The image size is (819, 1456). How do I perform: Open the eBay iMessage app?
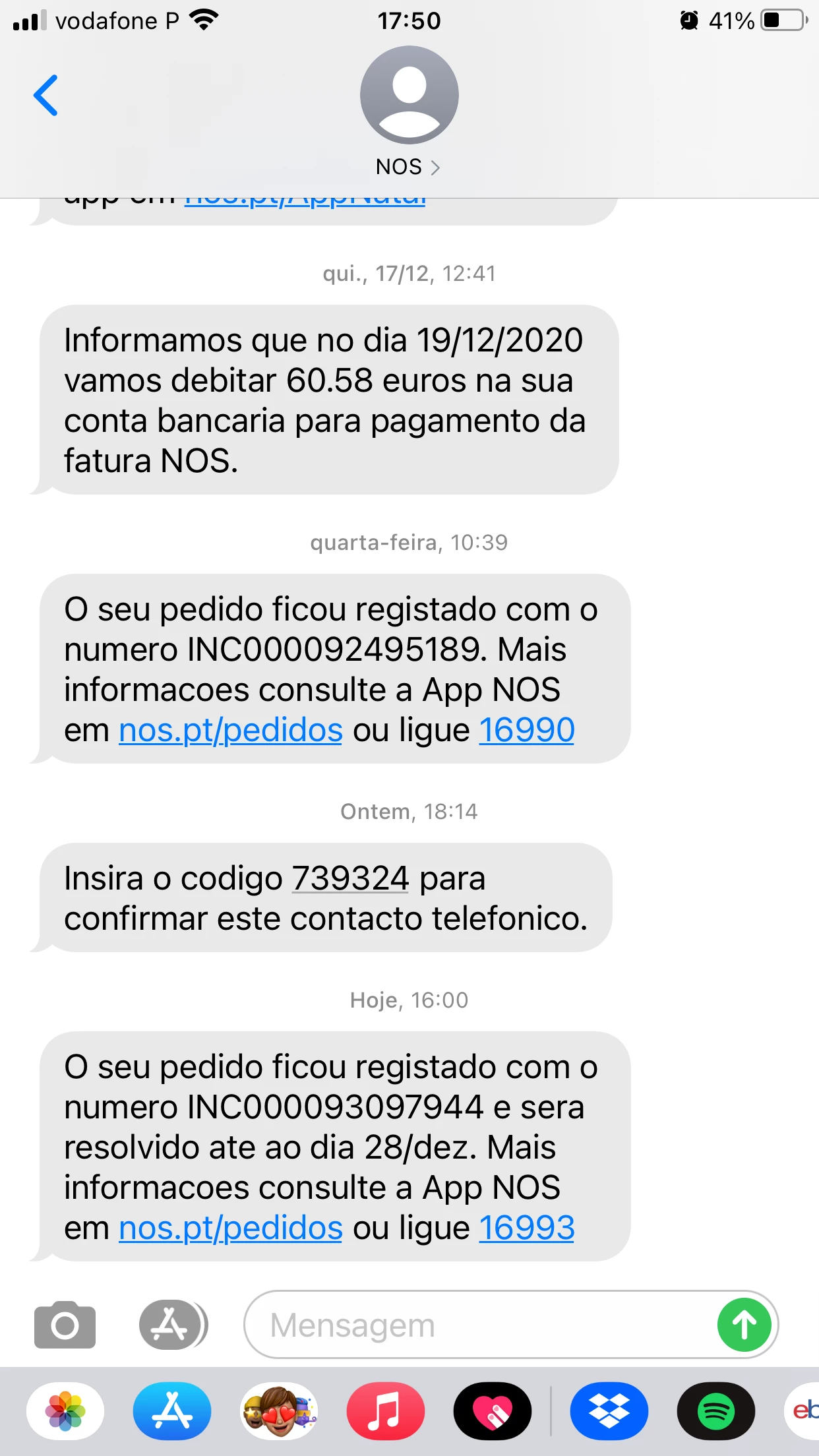tap(804, 1412)
